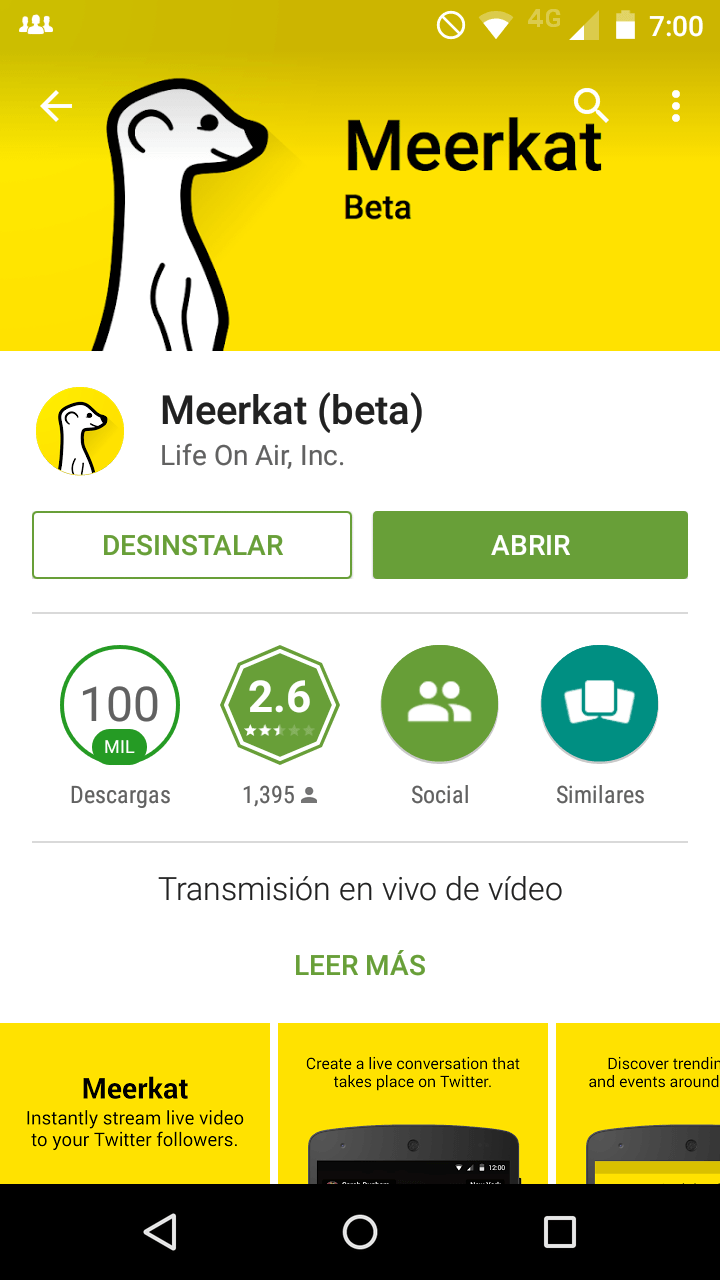Tap the system home button
The width and height of the screenshot is (720, 1280).
pos(360,1232)
